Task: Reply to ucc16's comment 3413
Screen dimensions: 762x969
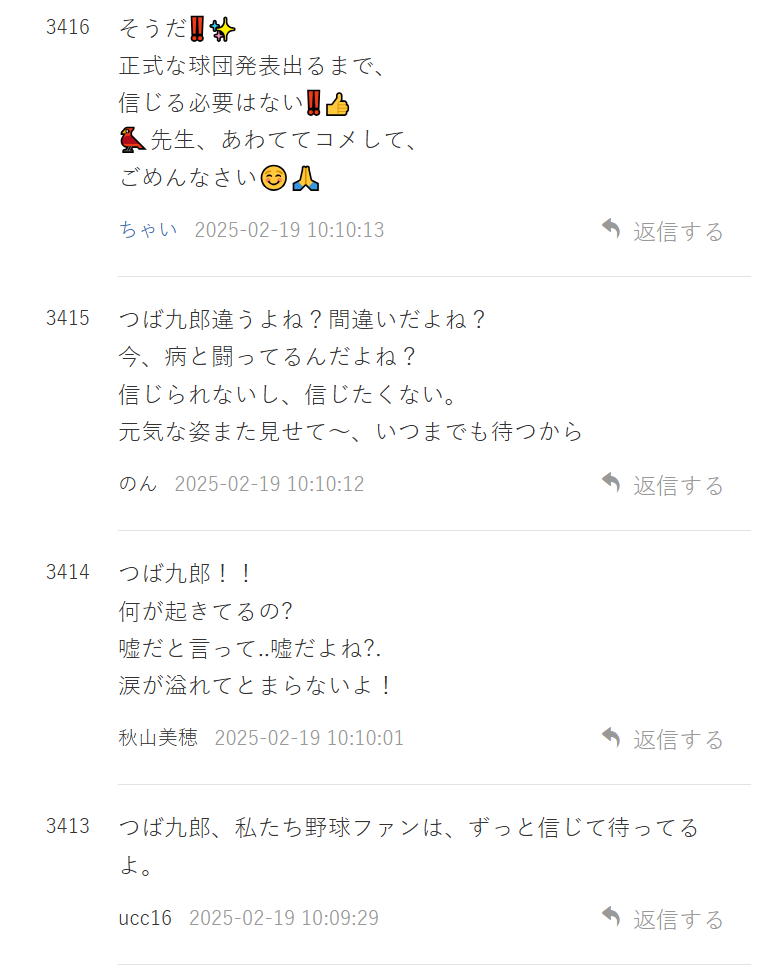Action: [664, 919]
